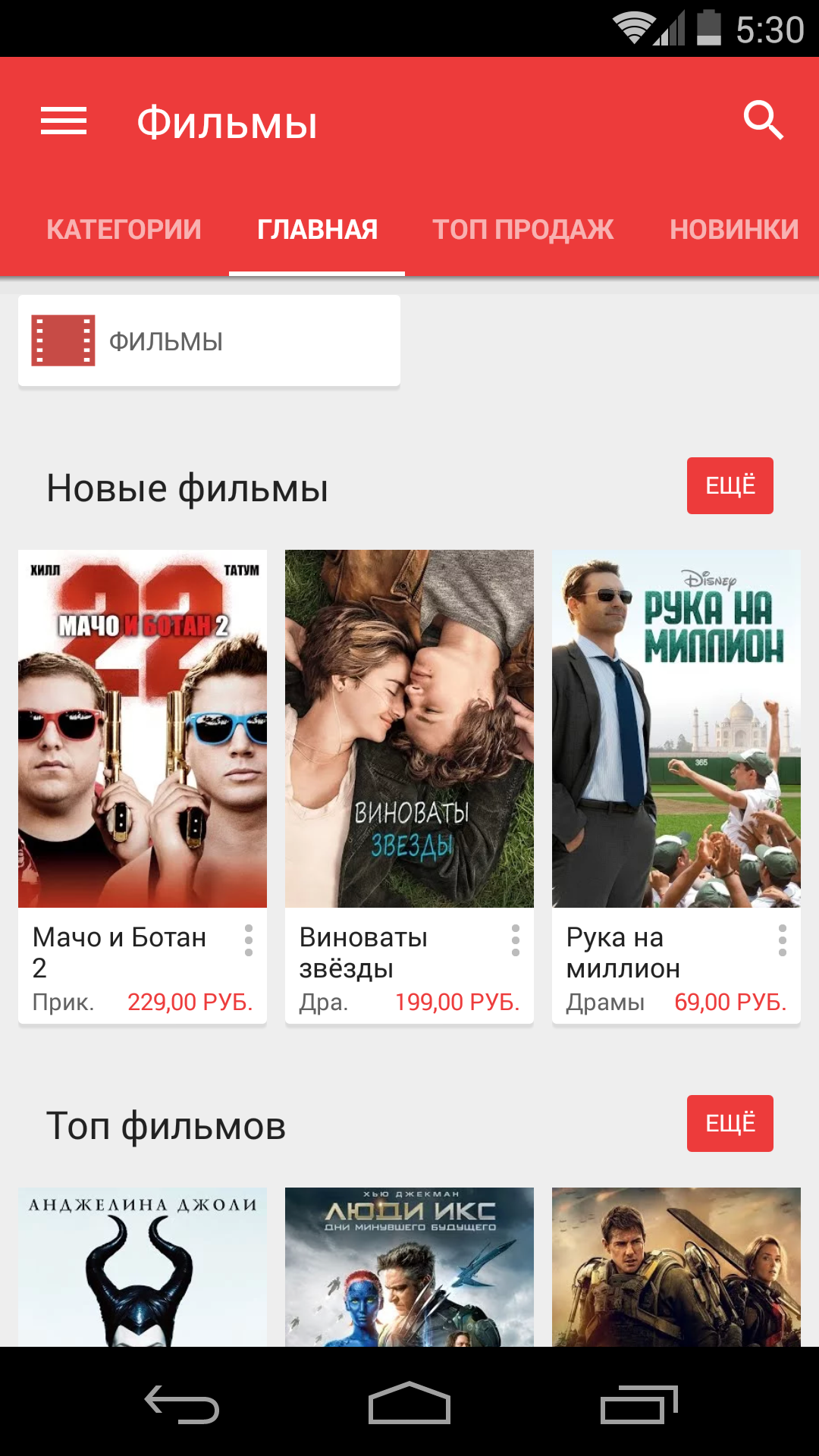Open overflow menu for Мачо и Ботан 2

pos(249,940)
